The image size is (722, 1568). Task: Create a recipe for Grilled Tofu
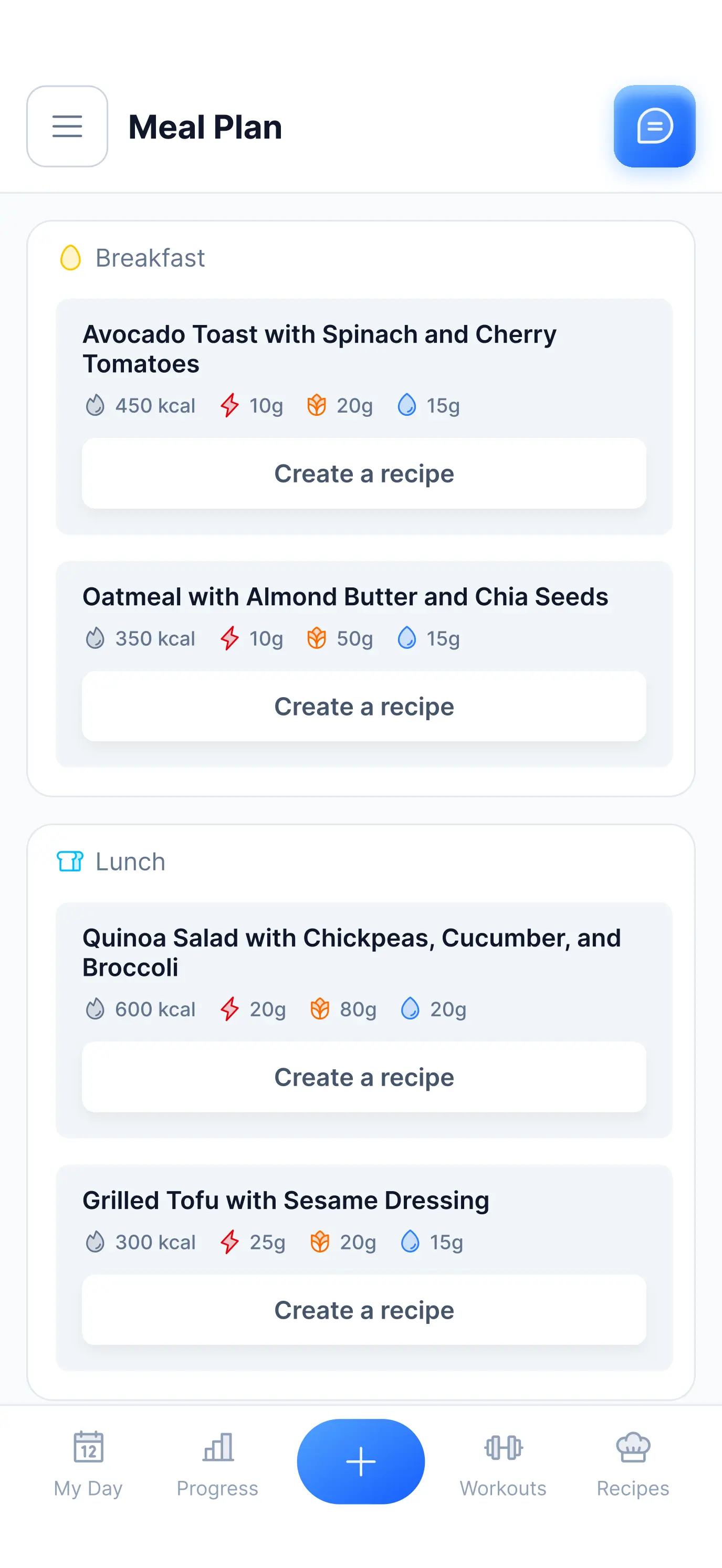coord(363,1310)
